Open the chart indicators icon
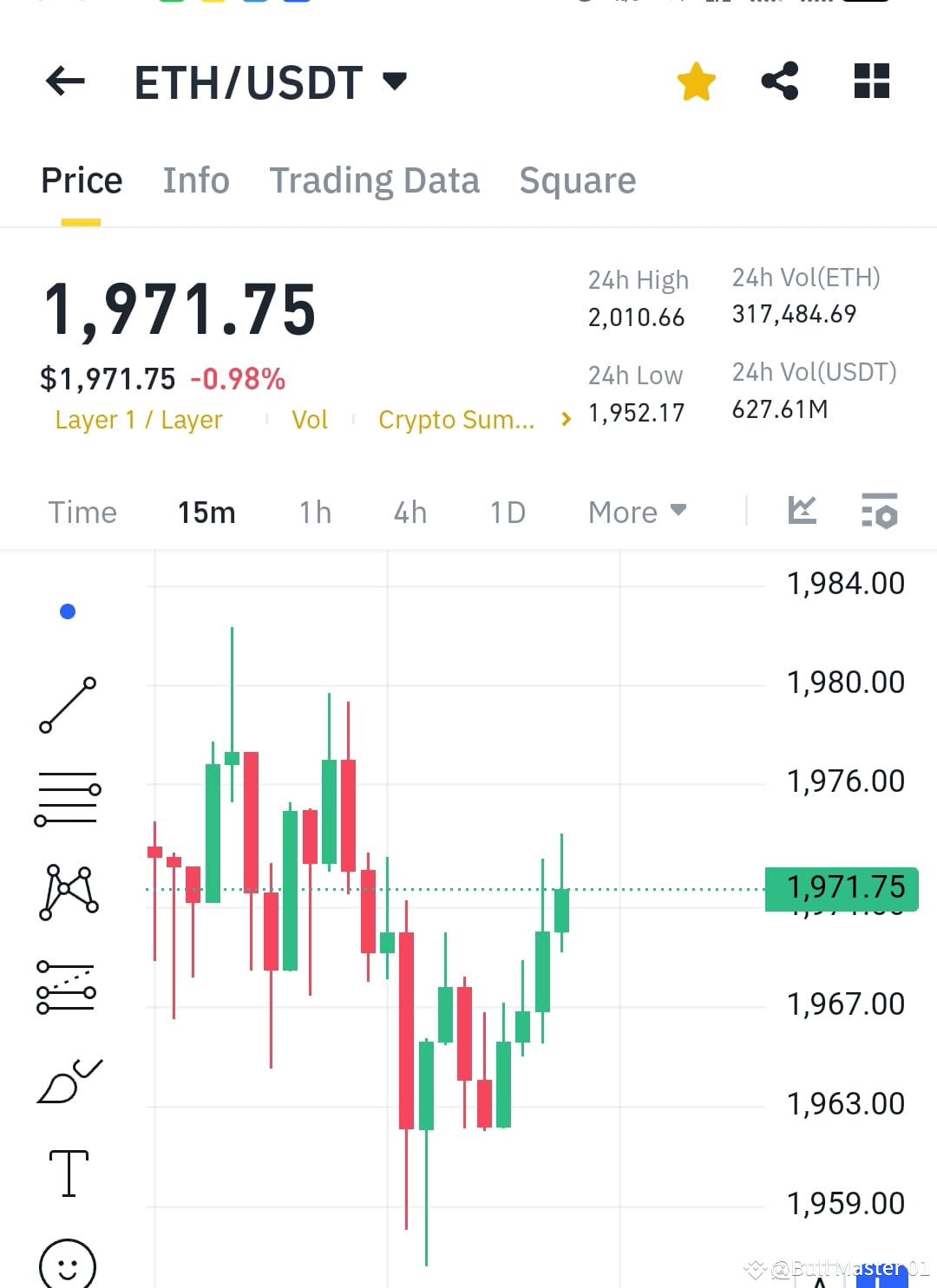 coord(803,512)
